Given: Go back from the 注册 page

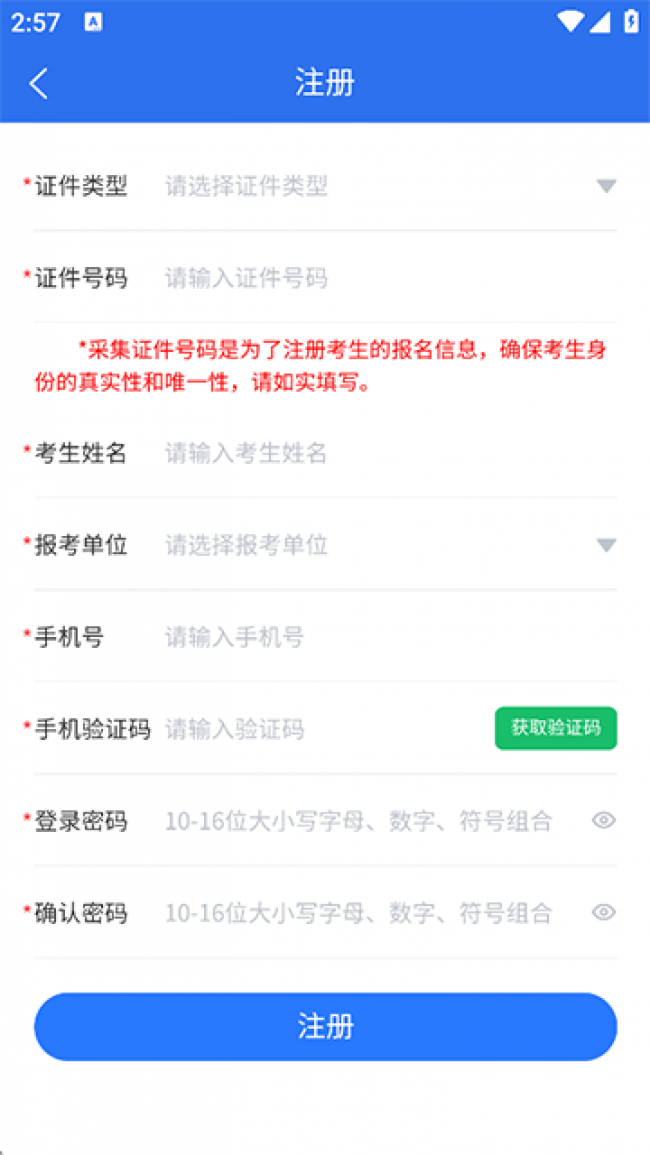Looking at the screenshot, I should (39, 83).
